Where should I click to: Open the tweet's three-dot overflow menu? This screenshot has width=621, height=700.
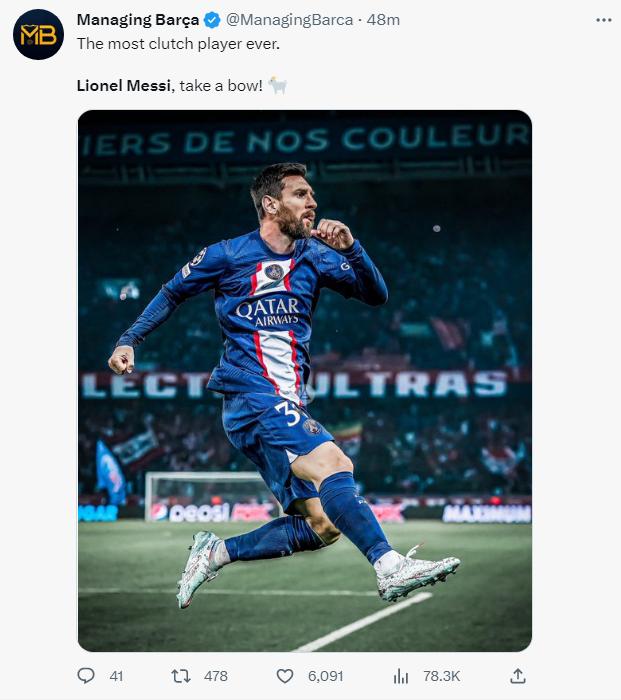point(602,20)
